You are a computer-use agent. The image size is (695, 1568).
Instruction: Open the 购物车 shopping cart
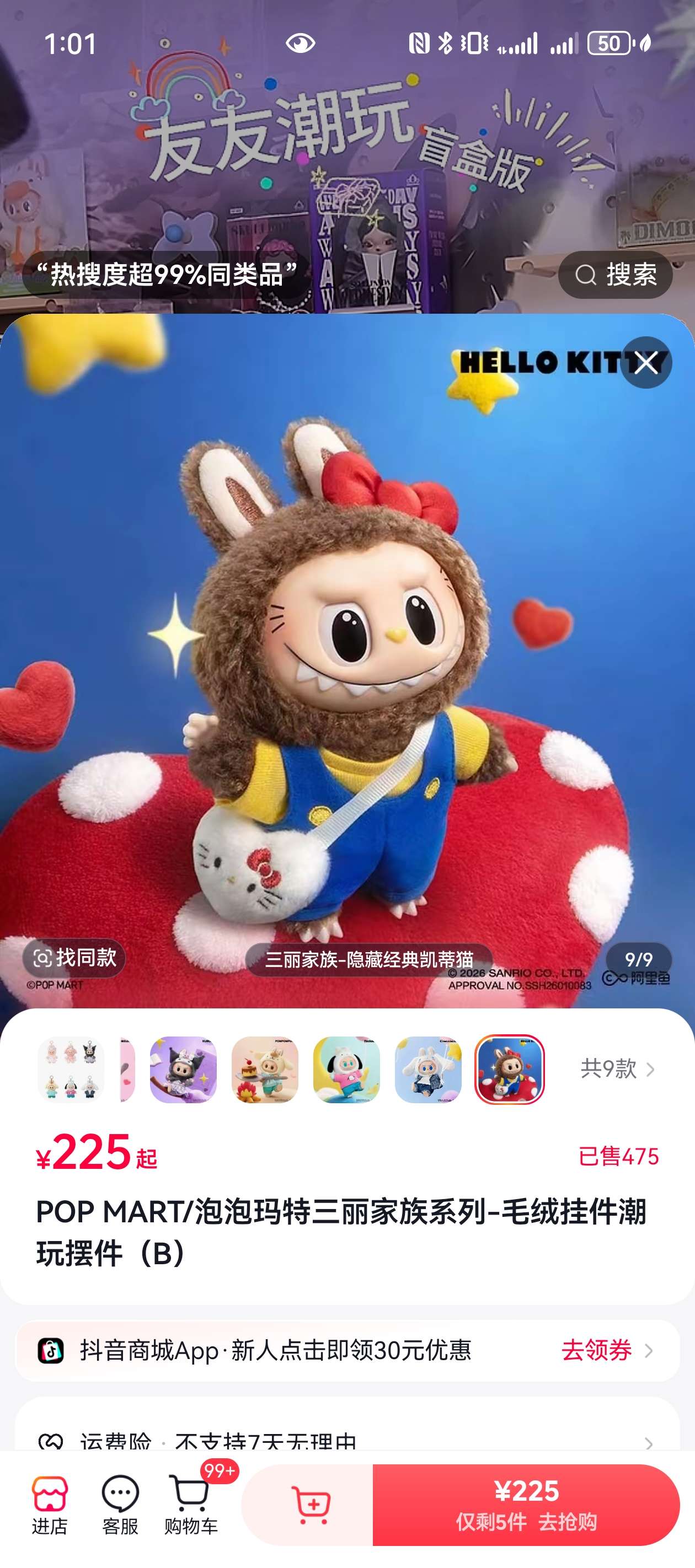click(191, 1505)
